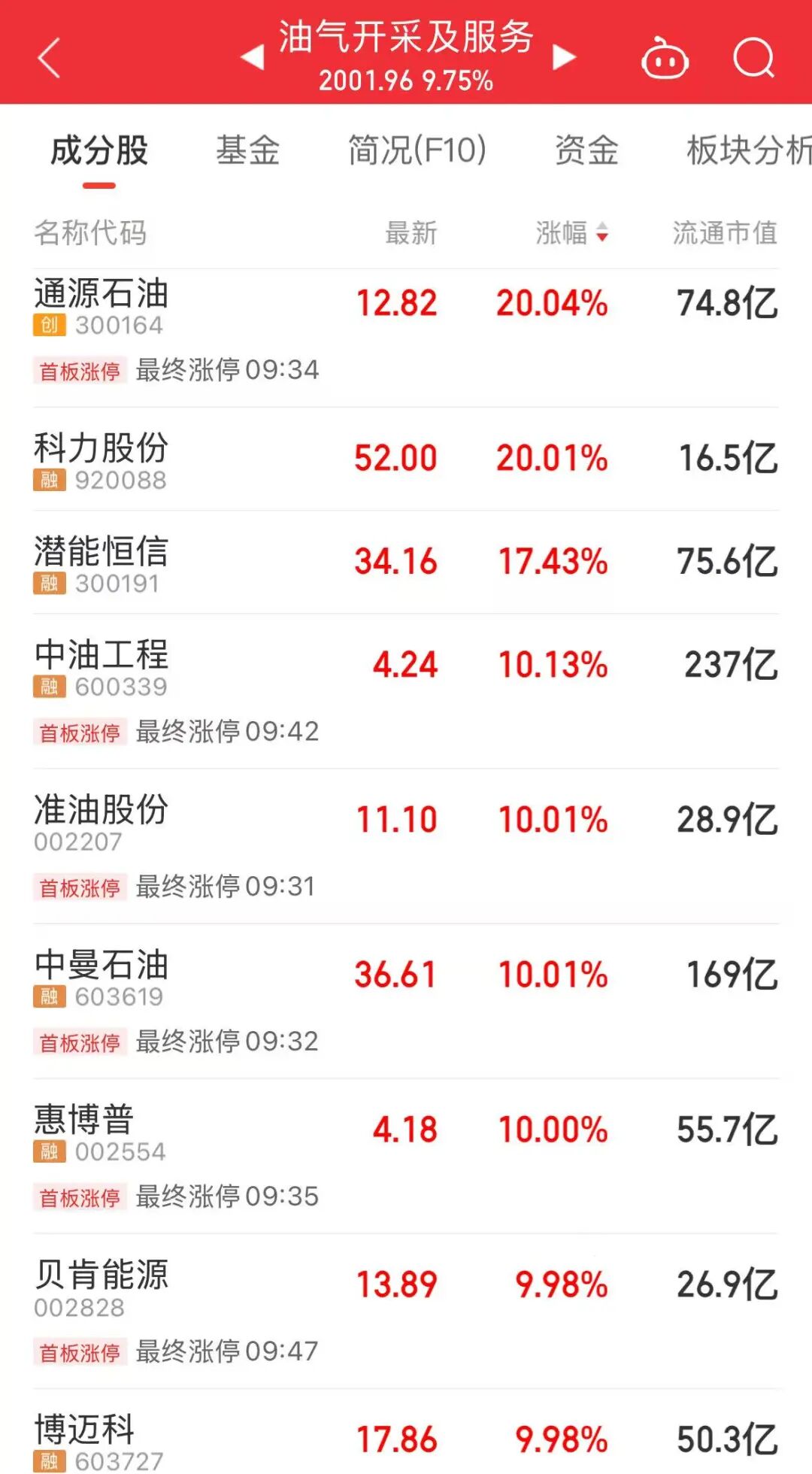The width and height of the screenshot is (812, 1474).
Task: Select the next sector via right arrow
Action: pos(564,56)
